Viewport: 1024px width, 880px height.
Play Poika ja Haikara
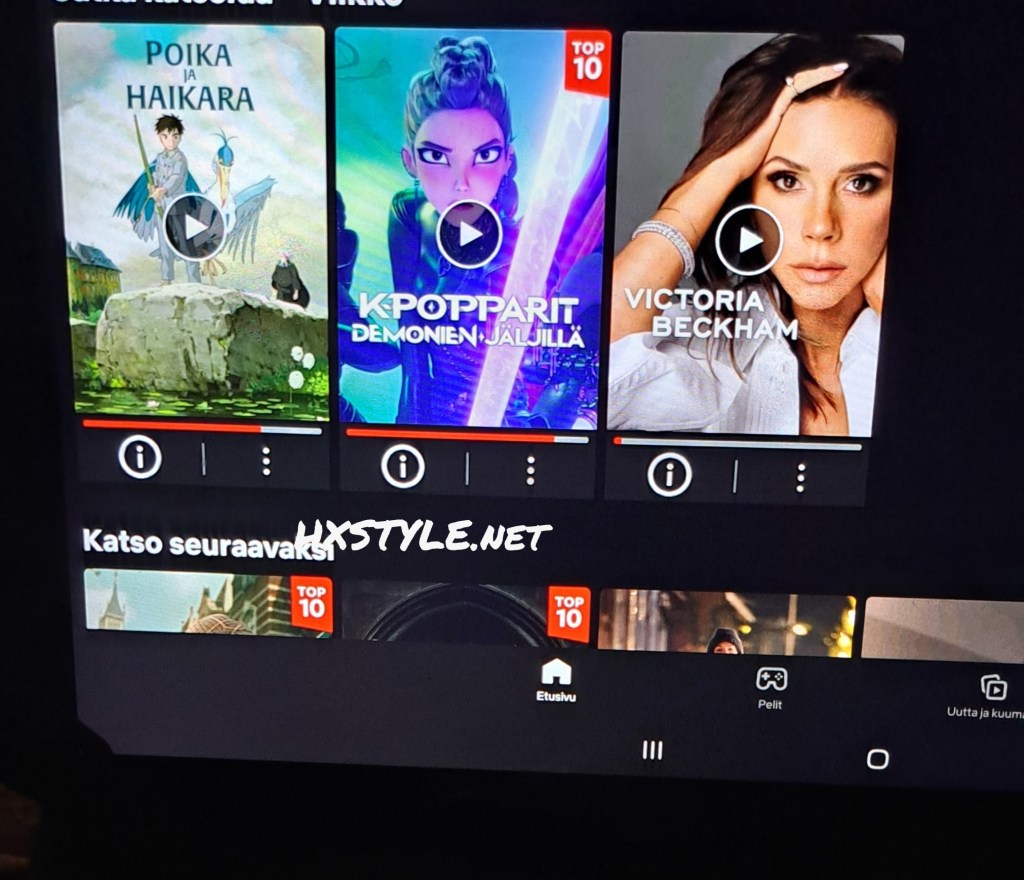[x=194, y=228]
